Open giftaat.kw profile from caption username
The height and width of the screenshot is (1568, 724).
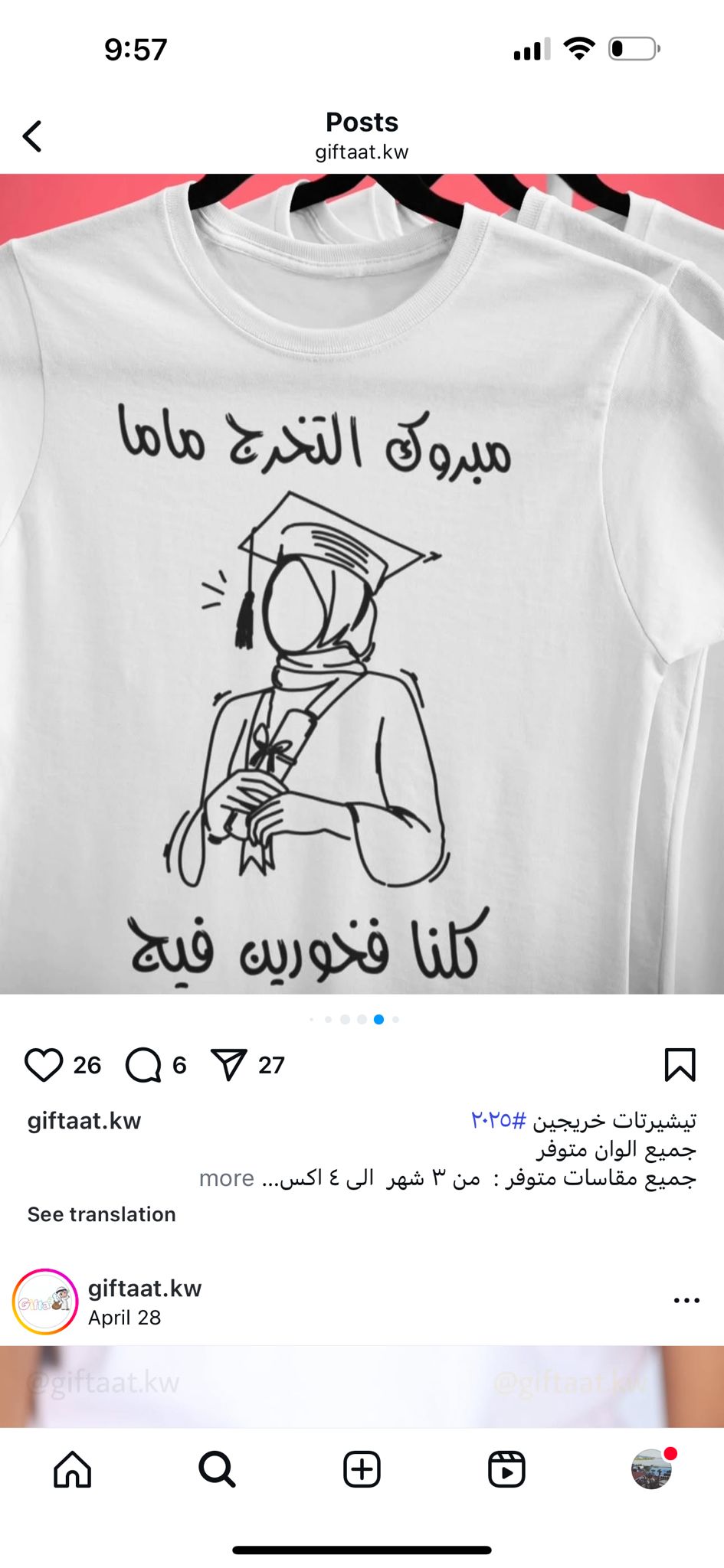(84, 1121)
